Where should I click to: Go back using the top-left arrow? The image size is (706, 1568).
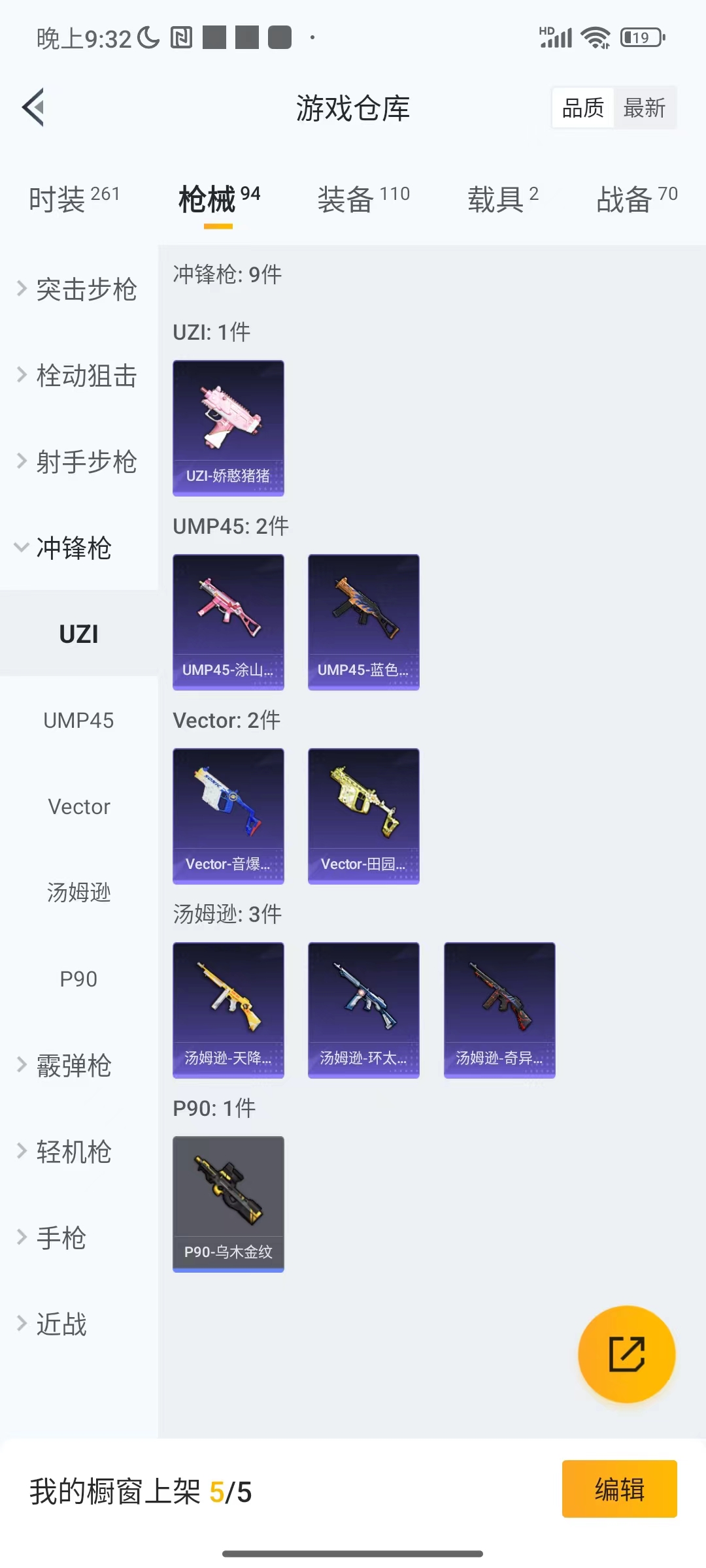point(34,107)
